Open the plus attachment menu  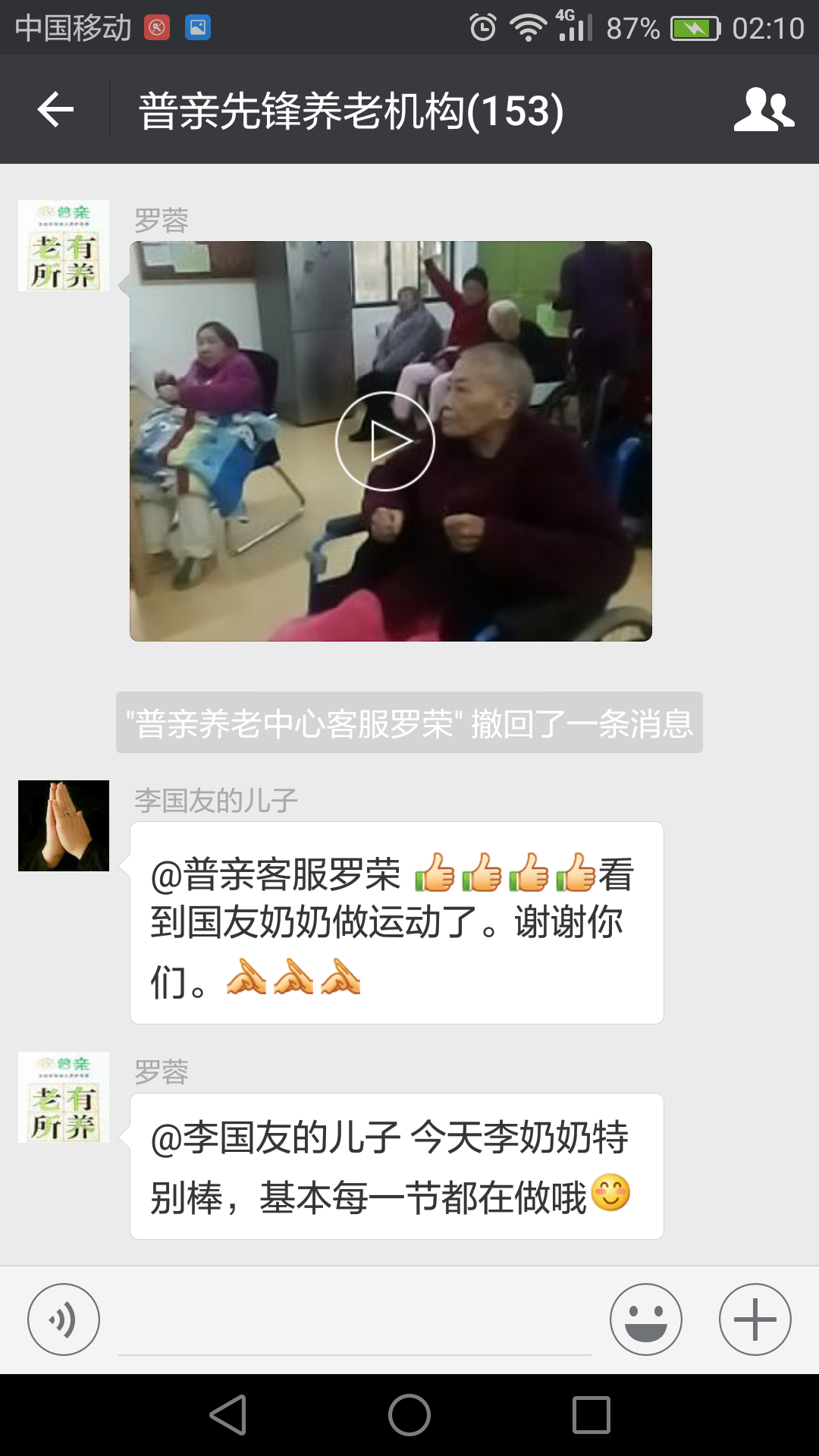click(755, 1319)
